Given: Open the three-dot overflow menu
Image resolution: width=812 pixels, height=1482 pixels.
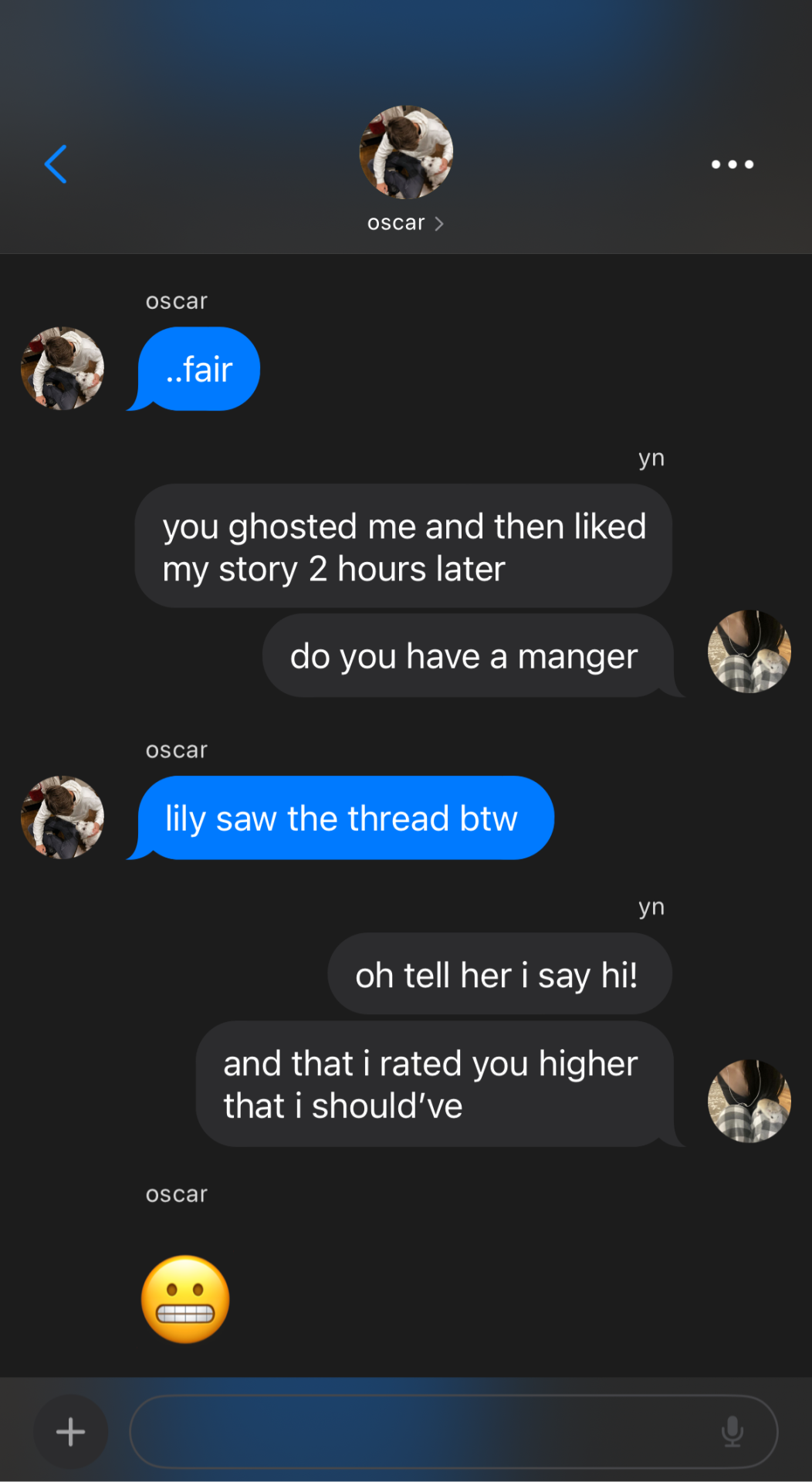Looking at the screenshot, I should pos(732,164).
